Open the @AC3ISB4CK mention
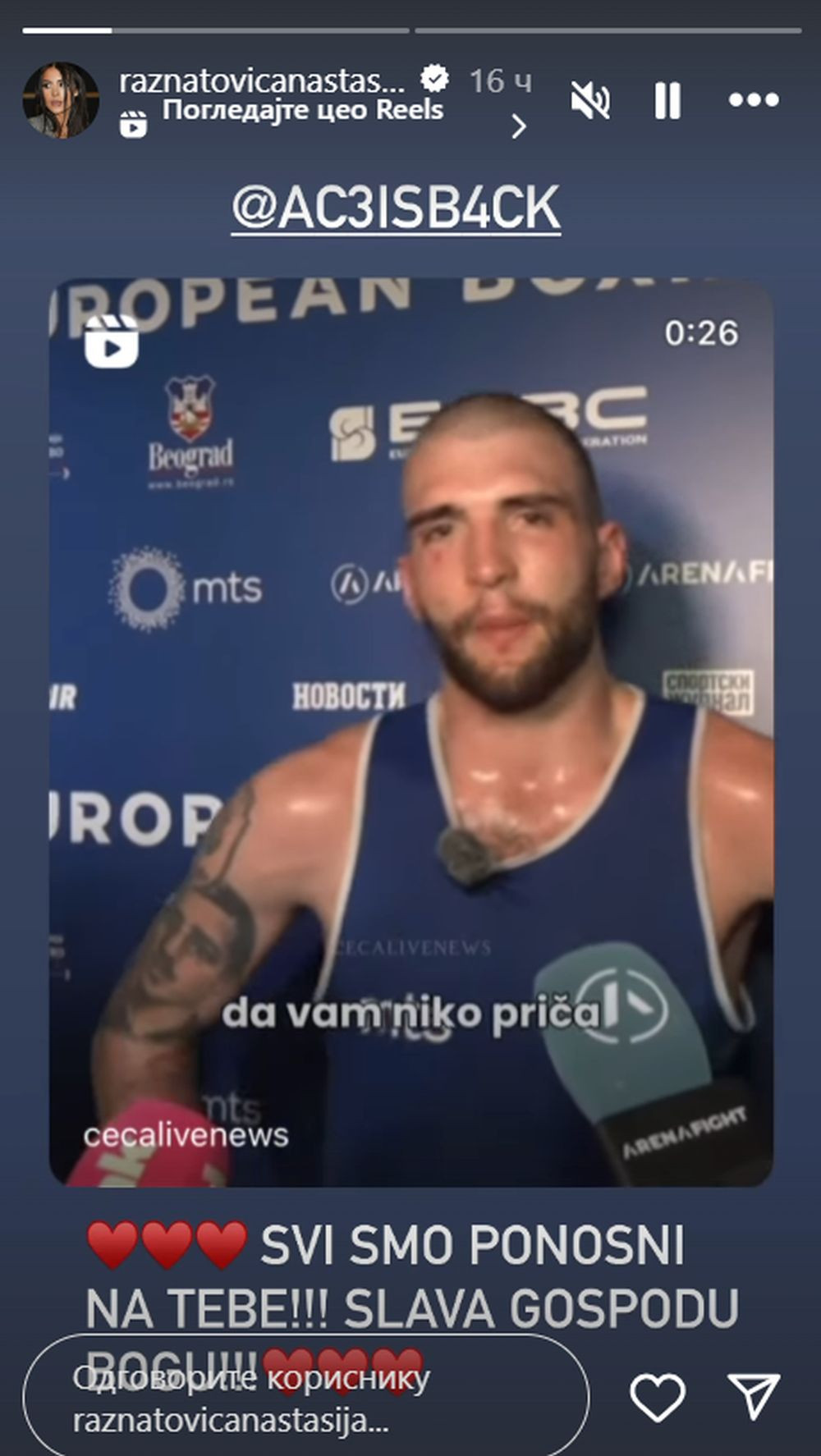Screen dimensions: 821x1456 click(x=396, y=208)
